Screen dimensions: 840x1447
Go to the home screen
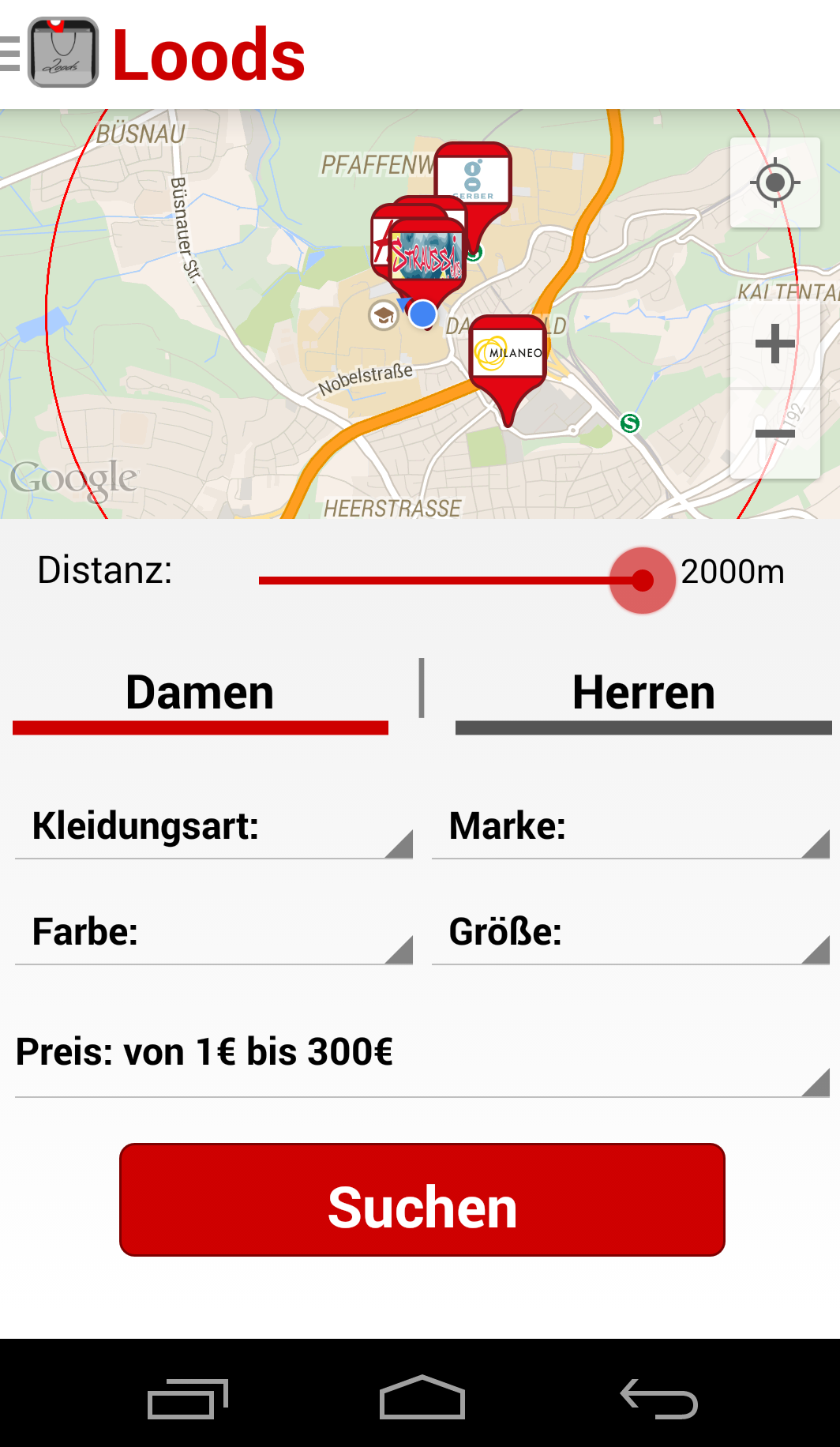point(422,1398)
